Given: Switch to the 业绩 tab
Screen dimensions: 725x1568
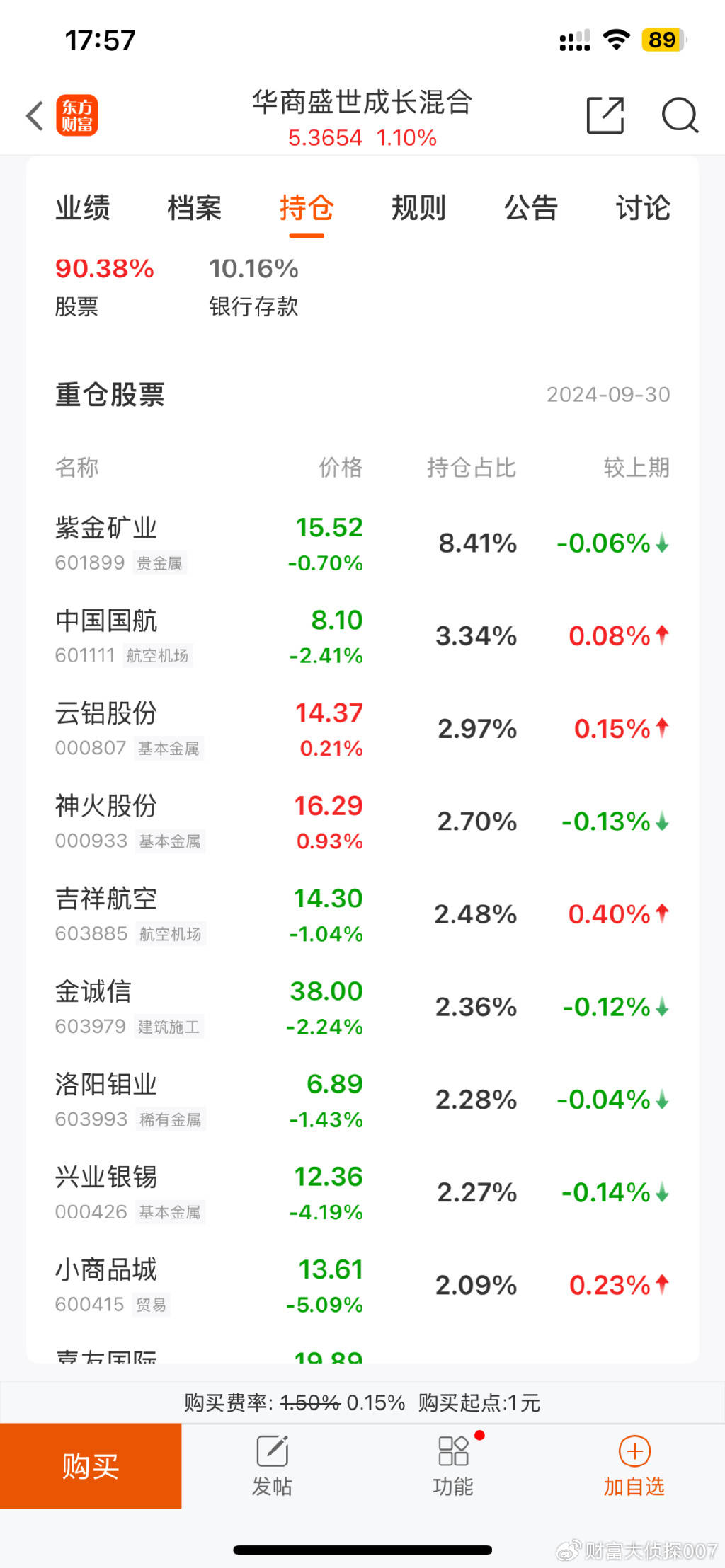Looking at the screenshot, I should (83, 208).
